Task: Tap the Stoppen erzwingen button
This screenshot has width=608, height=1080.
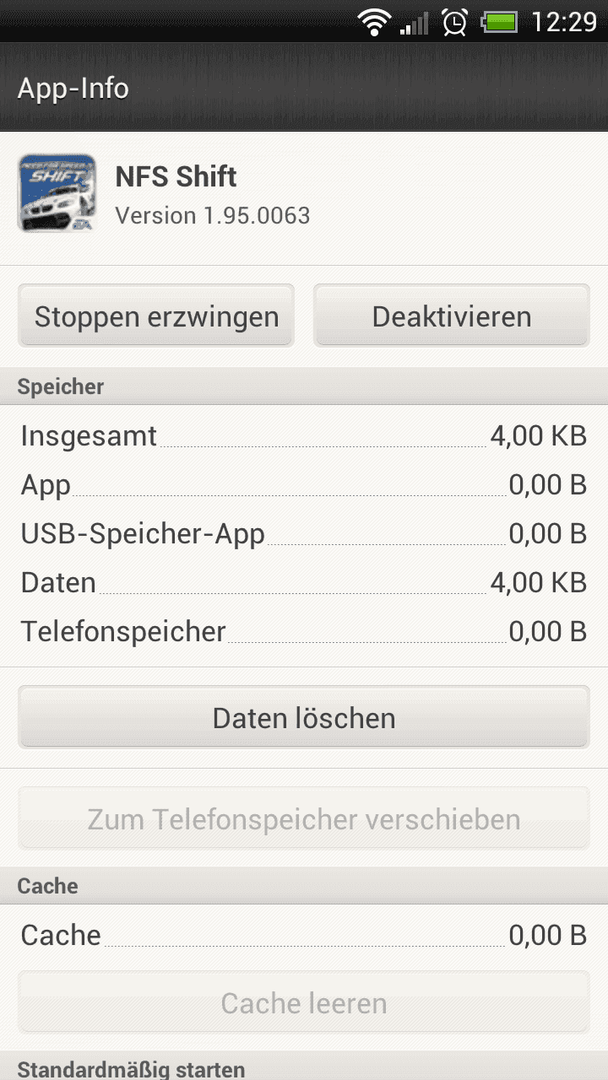Action: point(156,315)
